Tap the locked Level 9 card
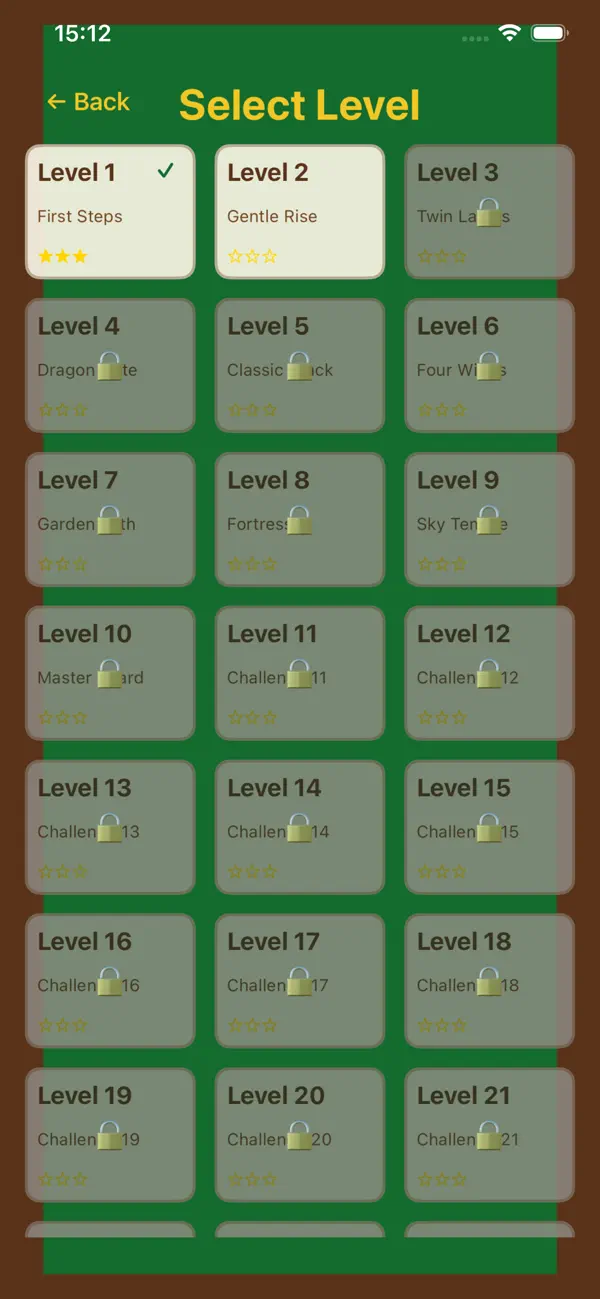The height and width of the screenshot is (1299, 600). tap(490, 520)
